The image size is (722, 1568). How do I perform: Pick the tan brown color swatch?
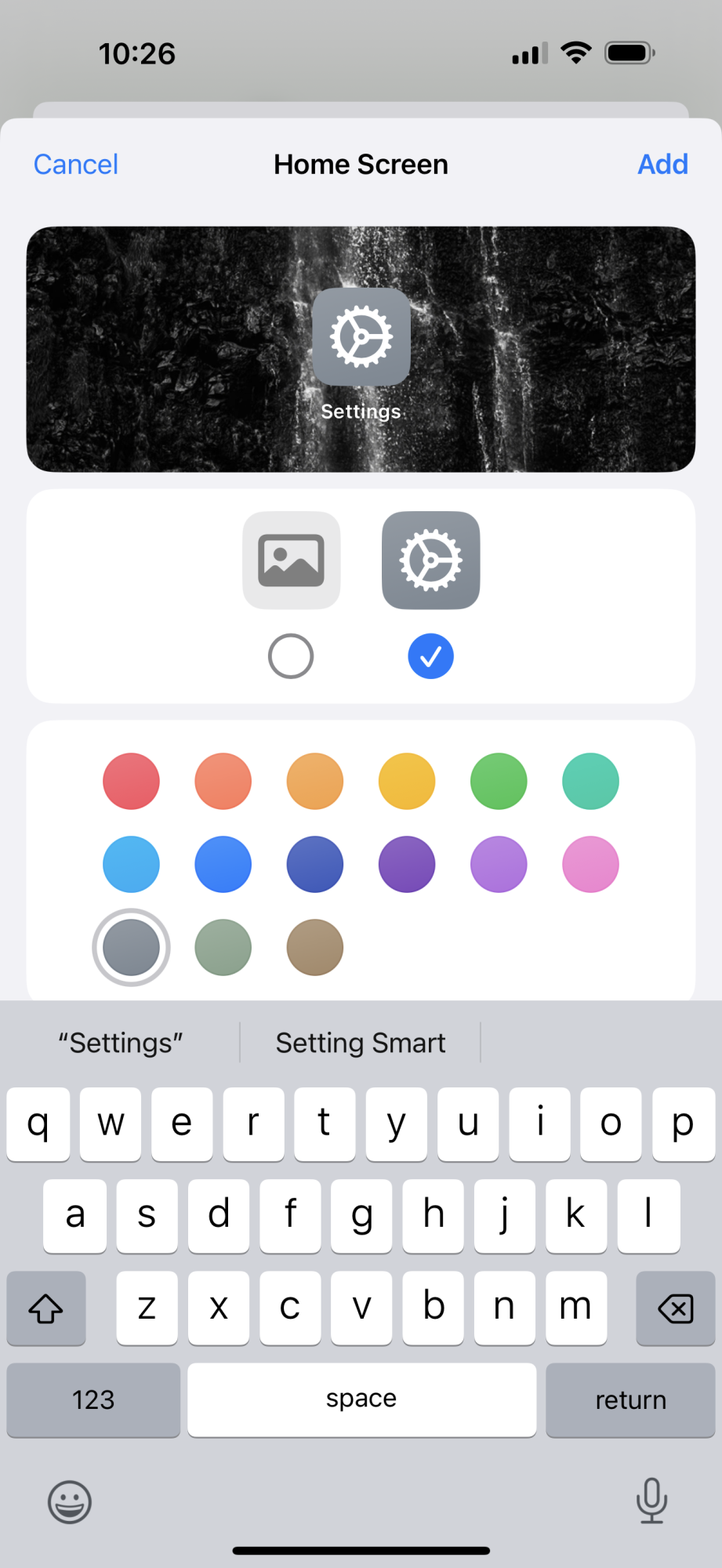click(315, 948)
